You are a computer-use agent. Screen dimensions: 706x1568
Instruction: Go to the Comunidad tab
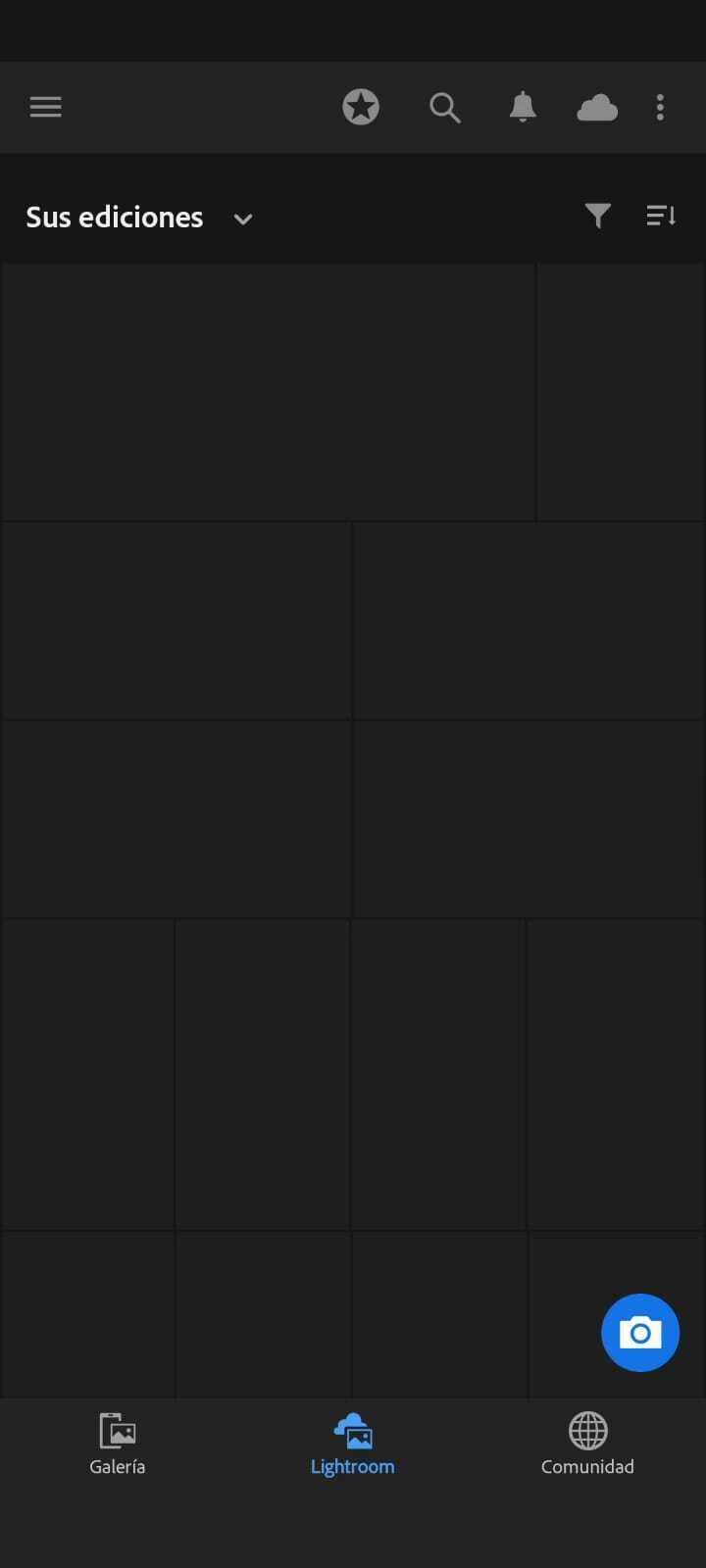pyautogui.click(x=587, y=1445)
